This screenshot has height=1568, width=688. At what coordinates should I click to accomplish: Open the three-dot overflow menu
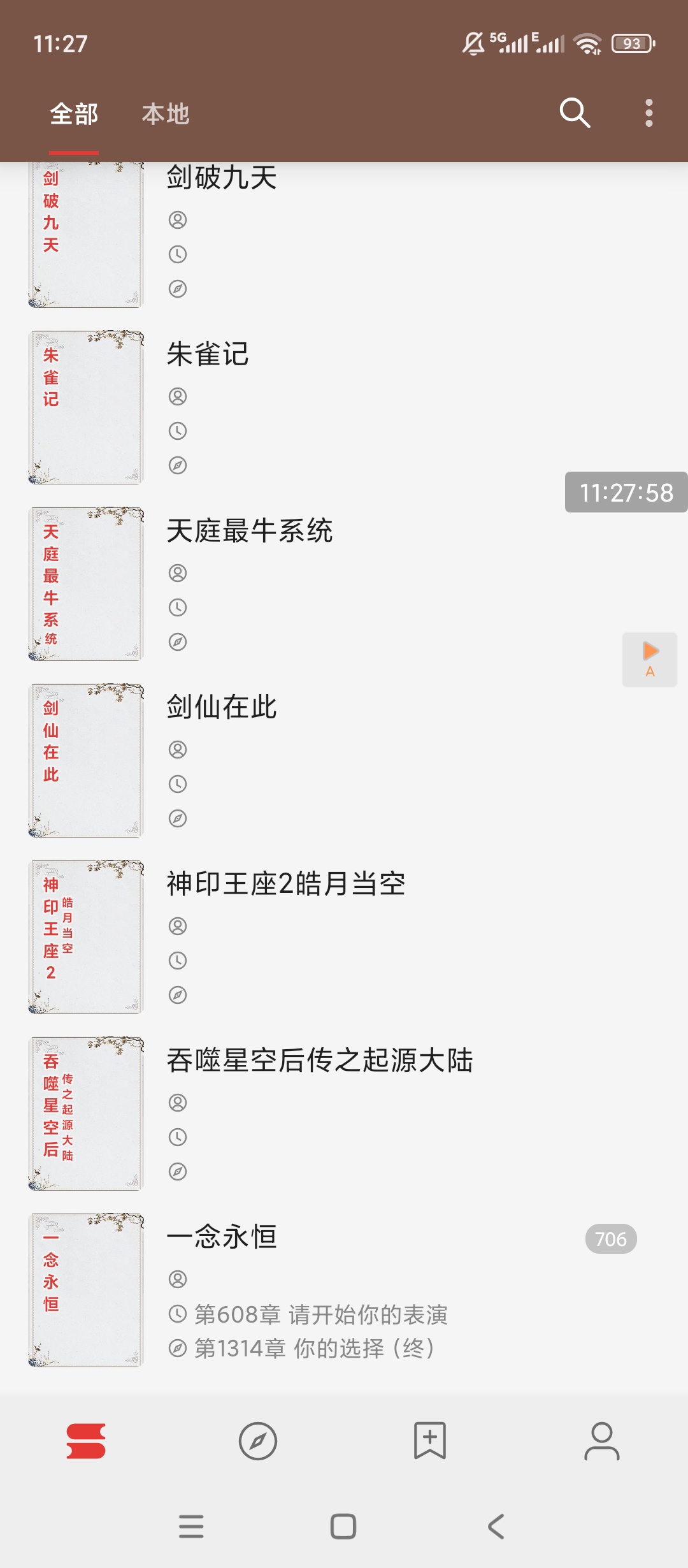click(x=649, y=113)
